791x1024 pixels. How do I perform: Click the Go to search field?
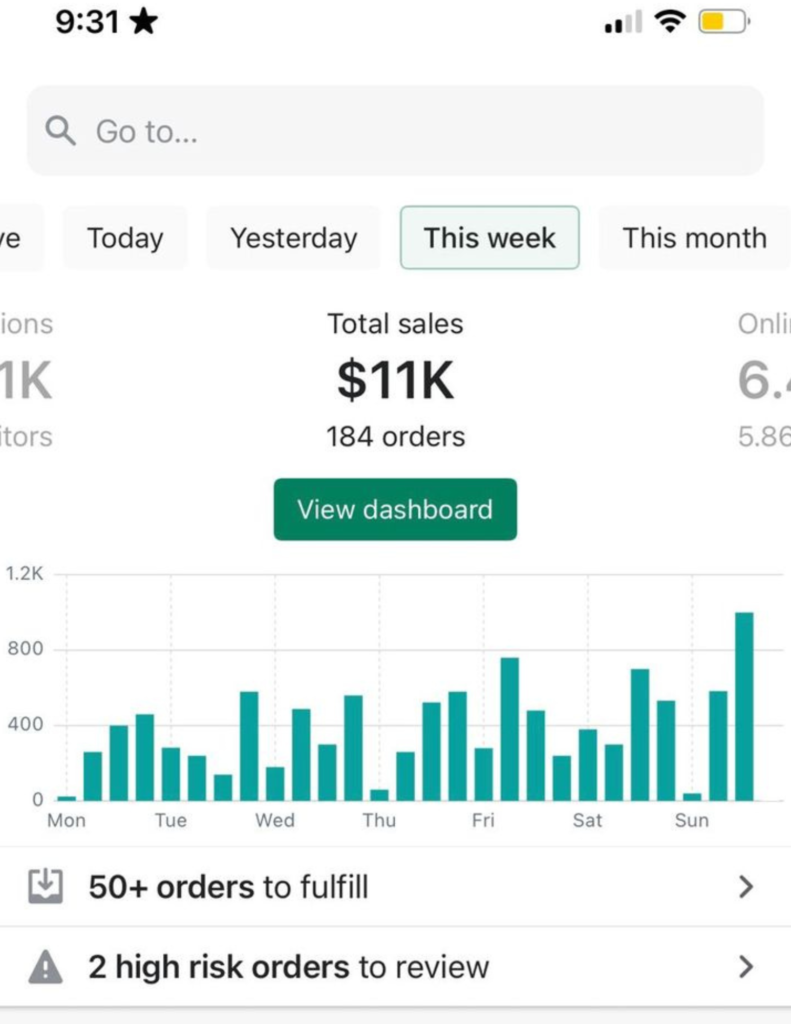click(300, 130)
